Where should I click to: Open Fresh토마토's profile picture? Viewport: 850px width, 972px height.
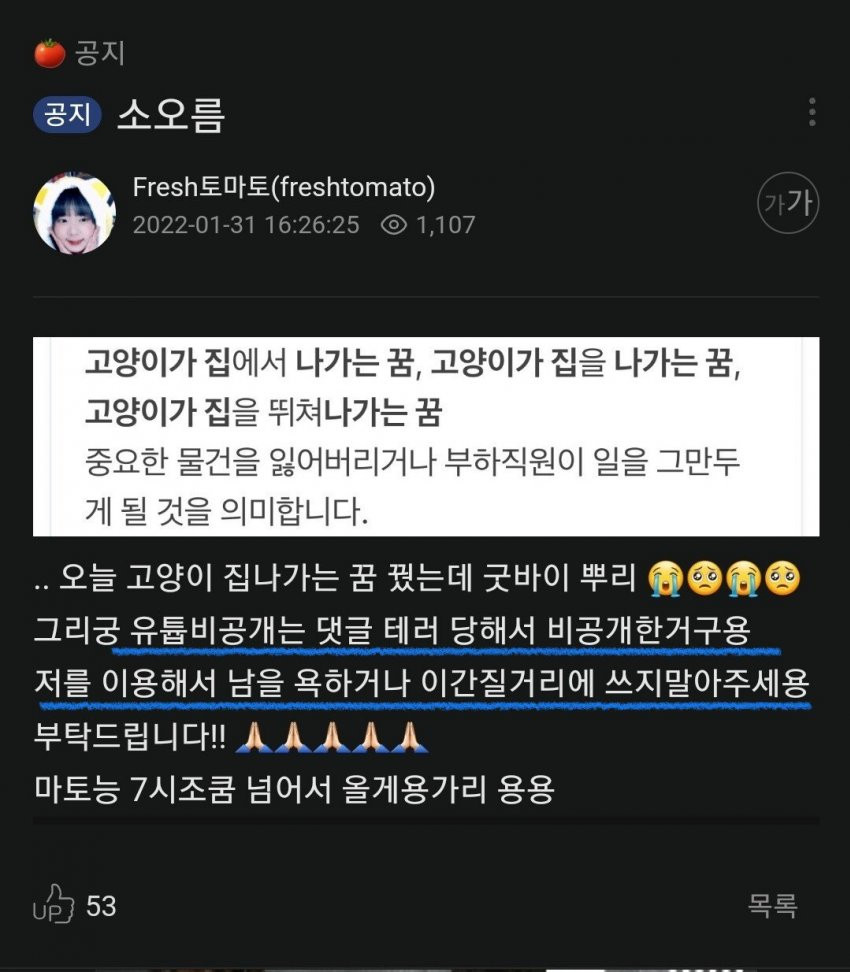(x=74, y=212)
